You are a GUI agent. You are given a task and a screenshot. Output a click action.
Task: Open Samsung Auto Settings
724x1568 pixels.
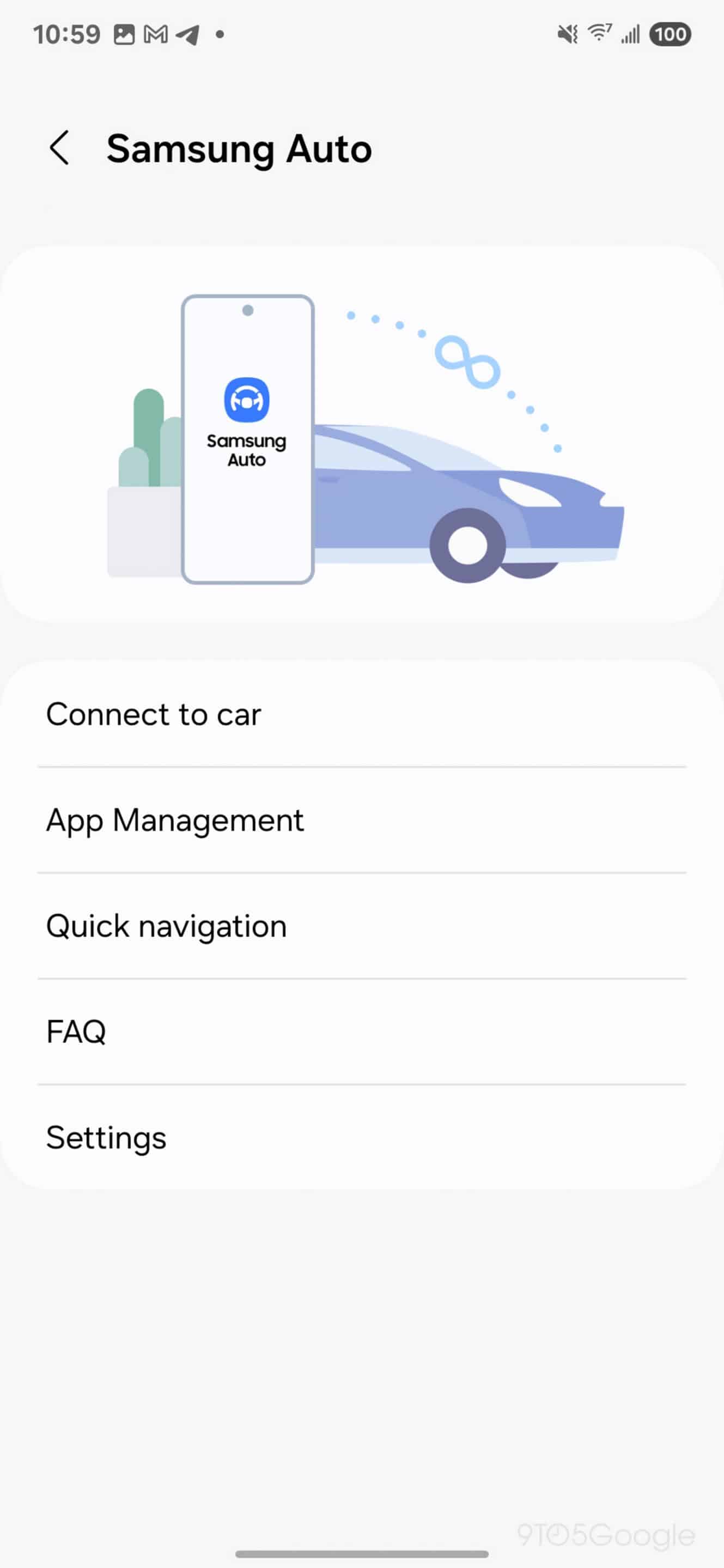(362, 1137)
